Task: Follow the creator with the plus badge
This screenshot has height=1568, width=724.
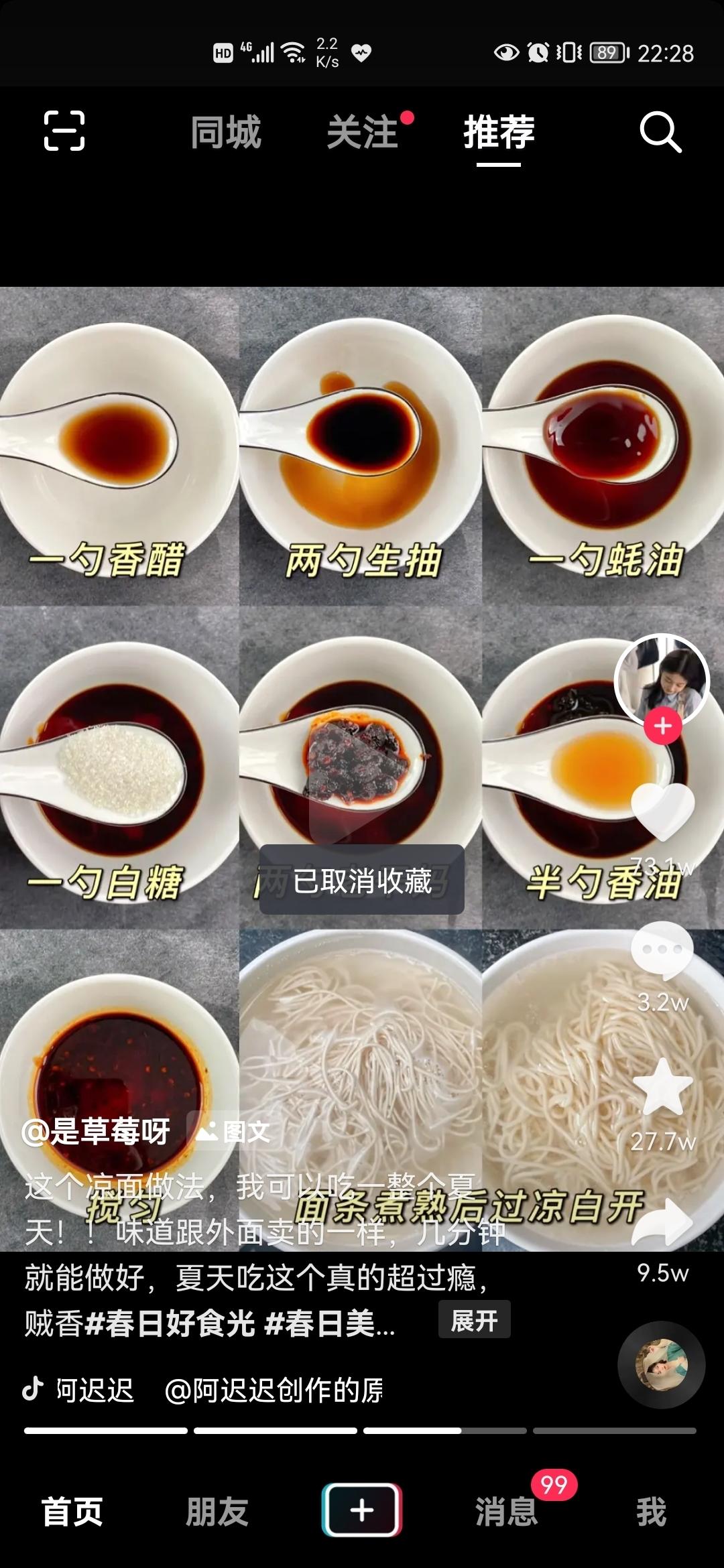Action: (663, 726)
